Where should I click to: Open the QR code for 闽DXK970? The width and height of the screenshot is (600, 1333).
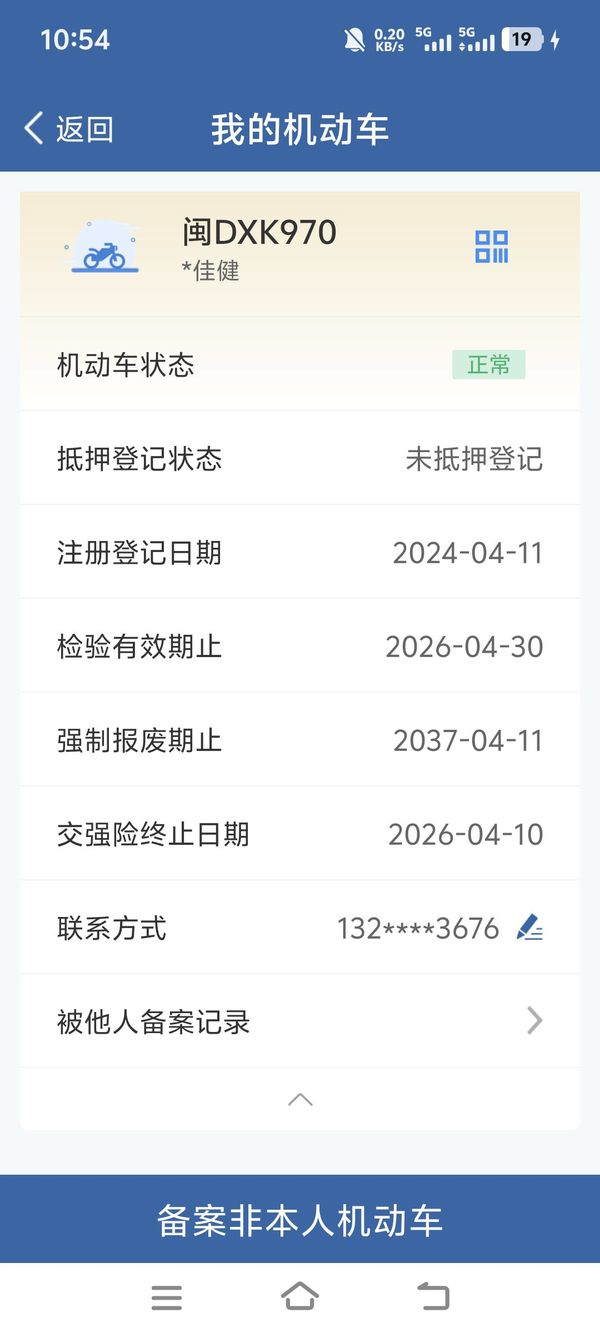click(491, 246)
